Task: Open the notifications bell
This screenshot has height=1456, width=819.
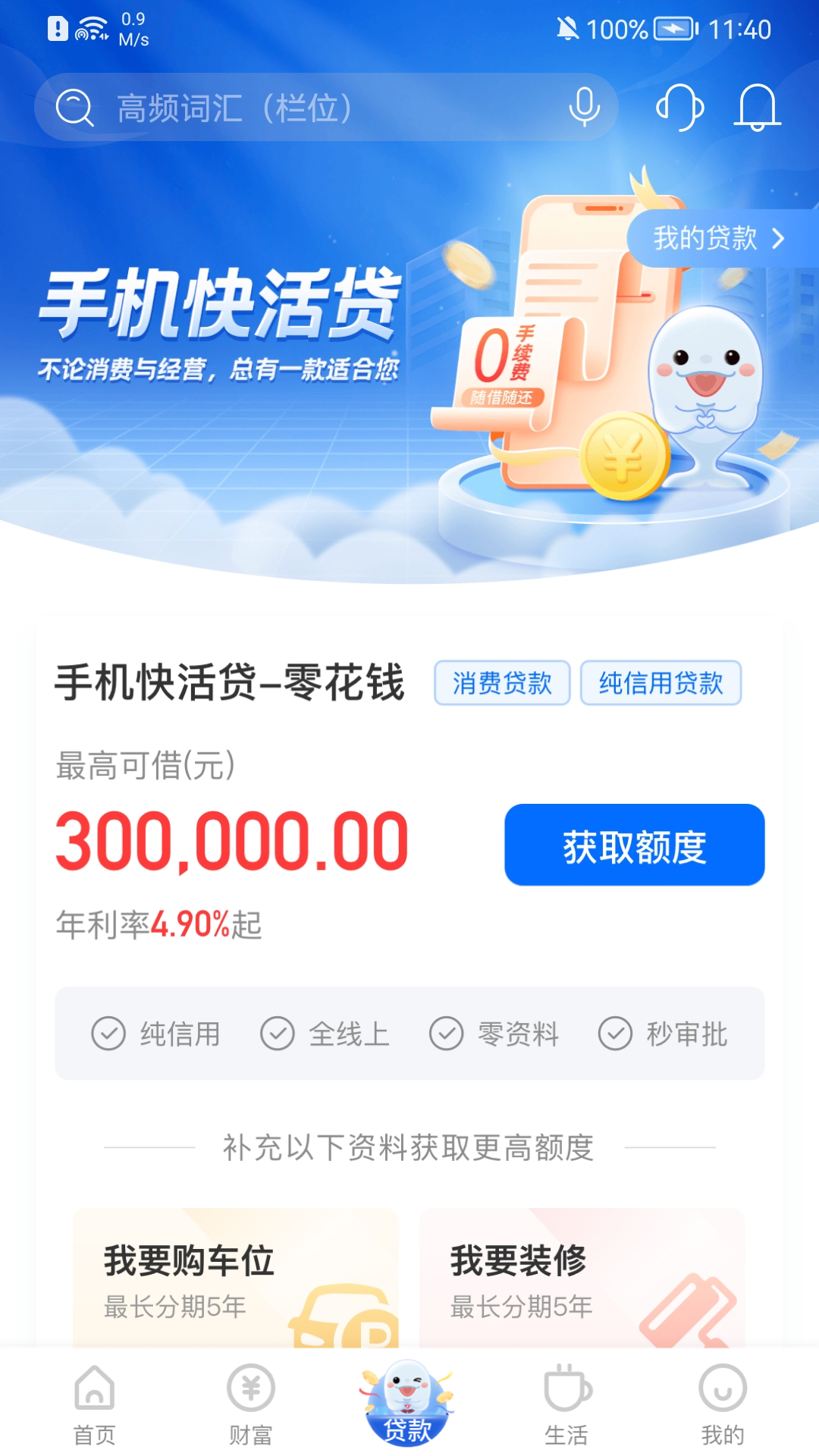Action: point(757,107)
